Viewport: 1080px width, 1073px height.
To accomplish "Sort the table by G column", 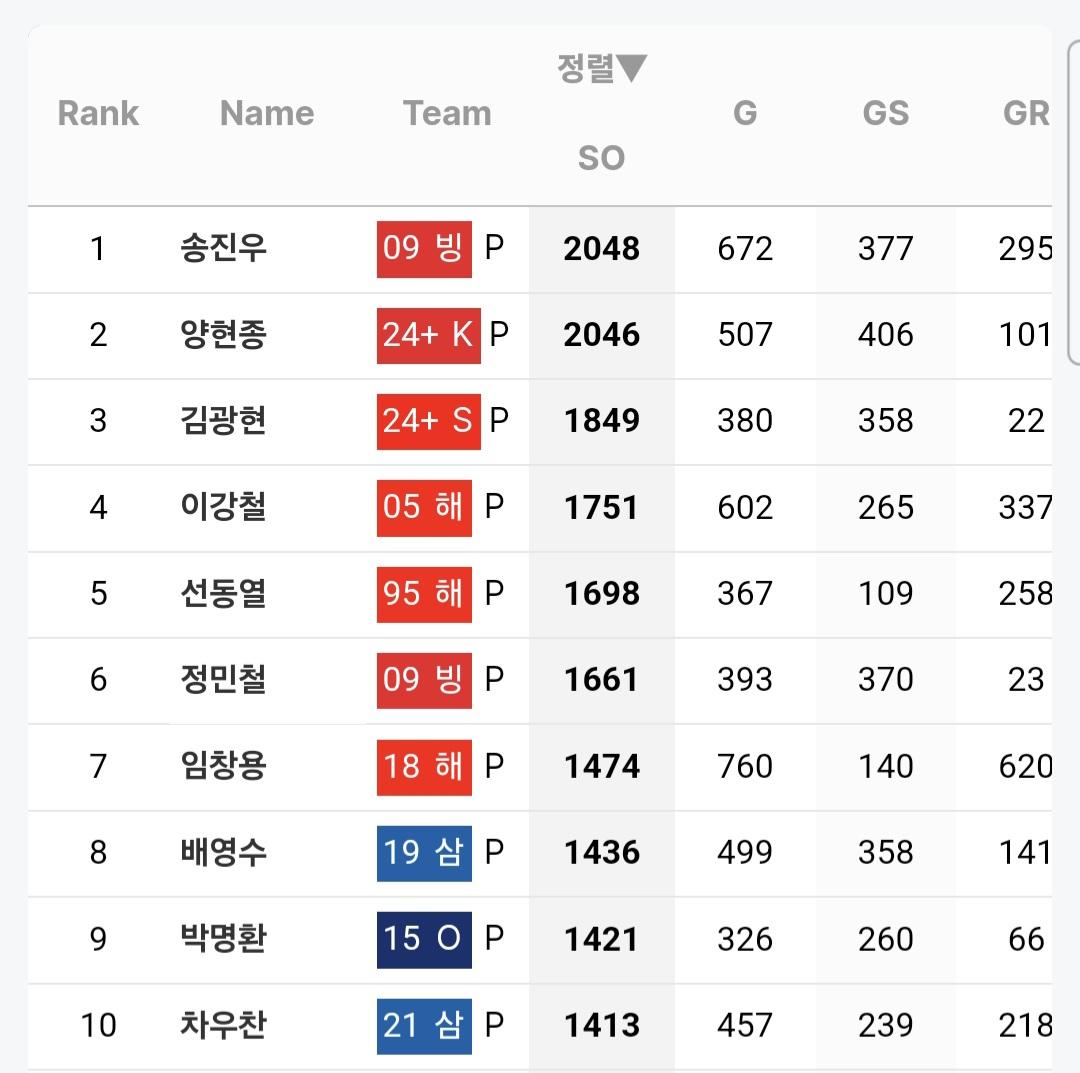I will click(x=745, y=113).
